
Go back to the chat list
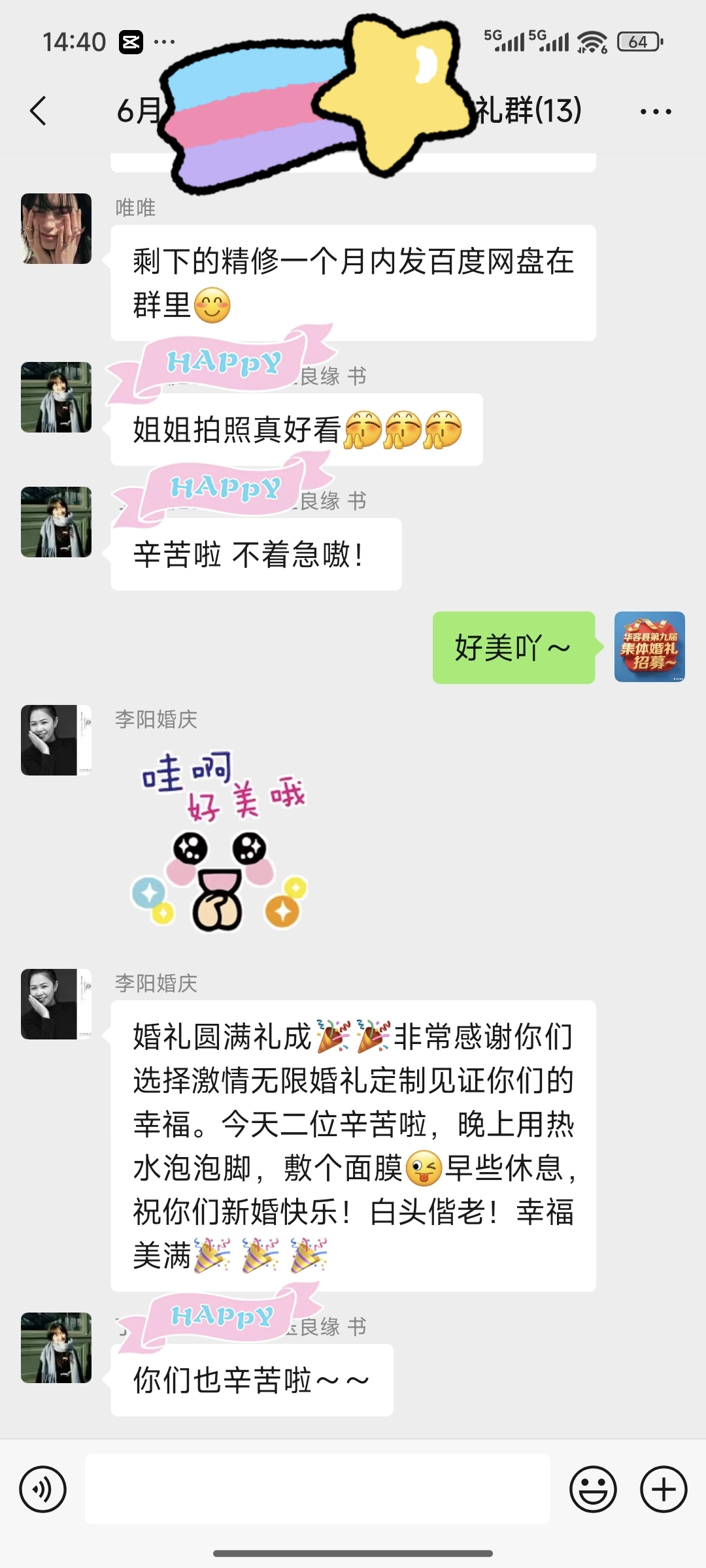pyautogui.click(x=39, y=110)
